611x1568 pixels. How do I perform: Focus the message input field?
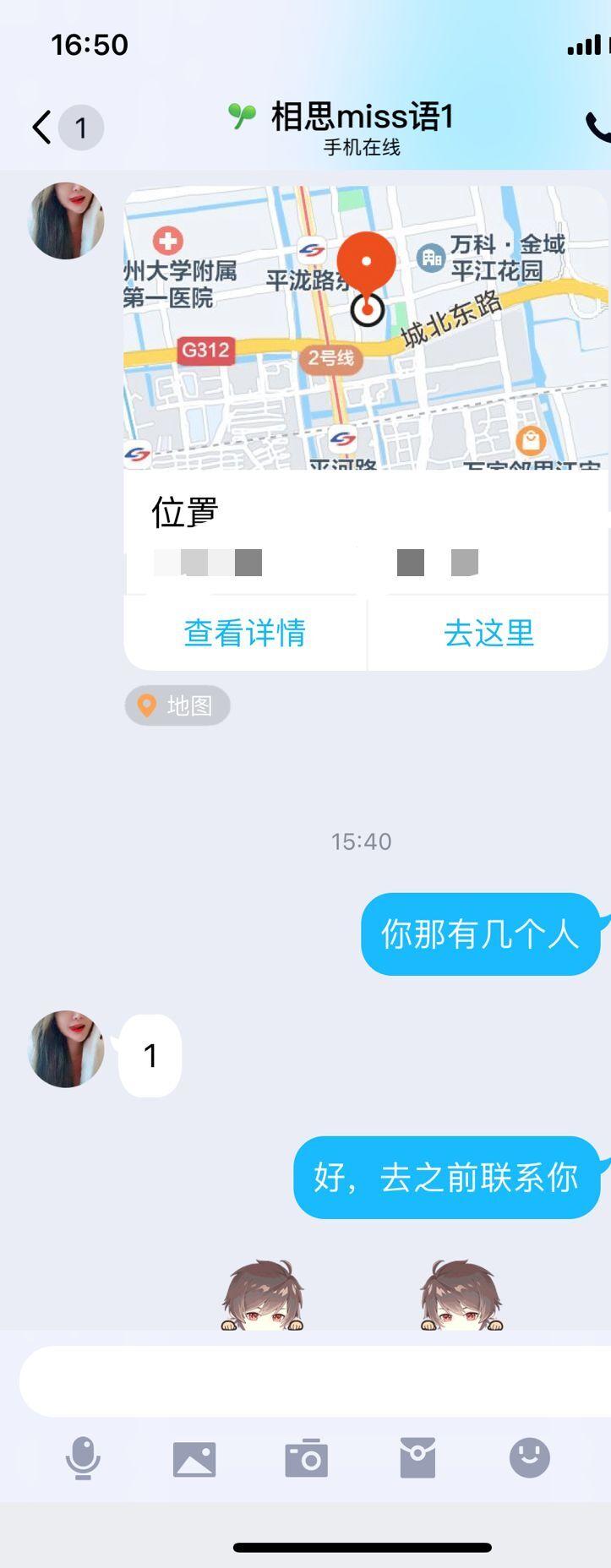pyautogui.click(x=313, y=1381)
